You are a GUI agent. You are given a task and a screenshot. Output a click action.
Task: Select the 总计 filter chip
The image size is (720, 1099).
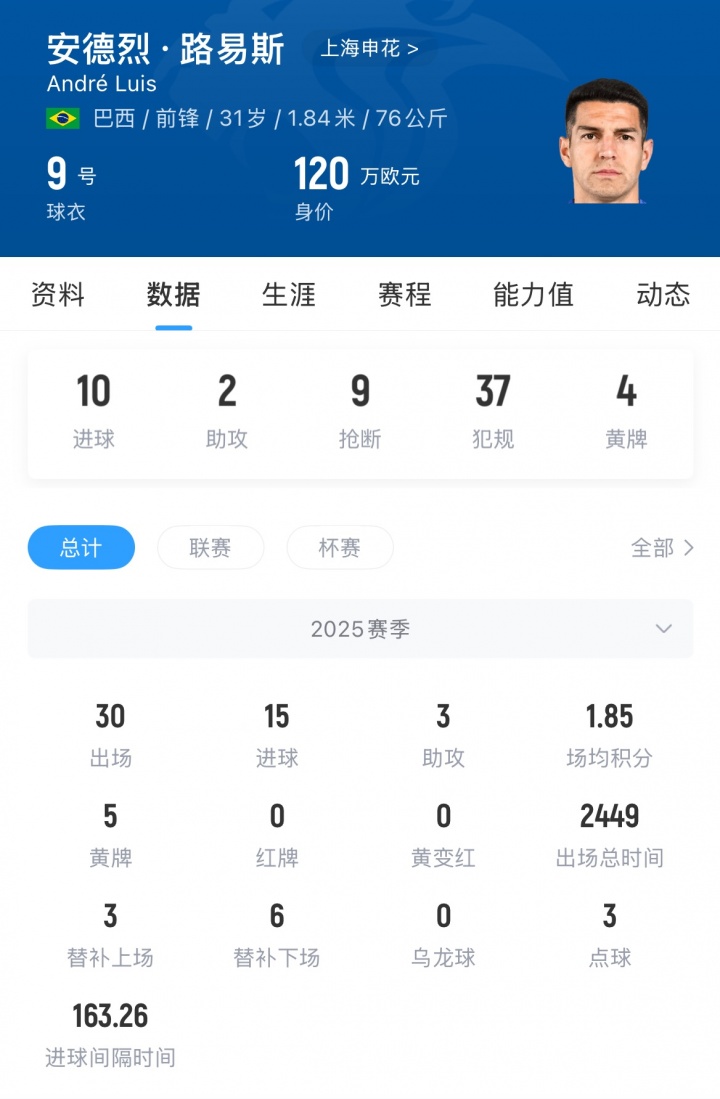(81, 548)
